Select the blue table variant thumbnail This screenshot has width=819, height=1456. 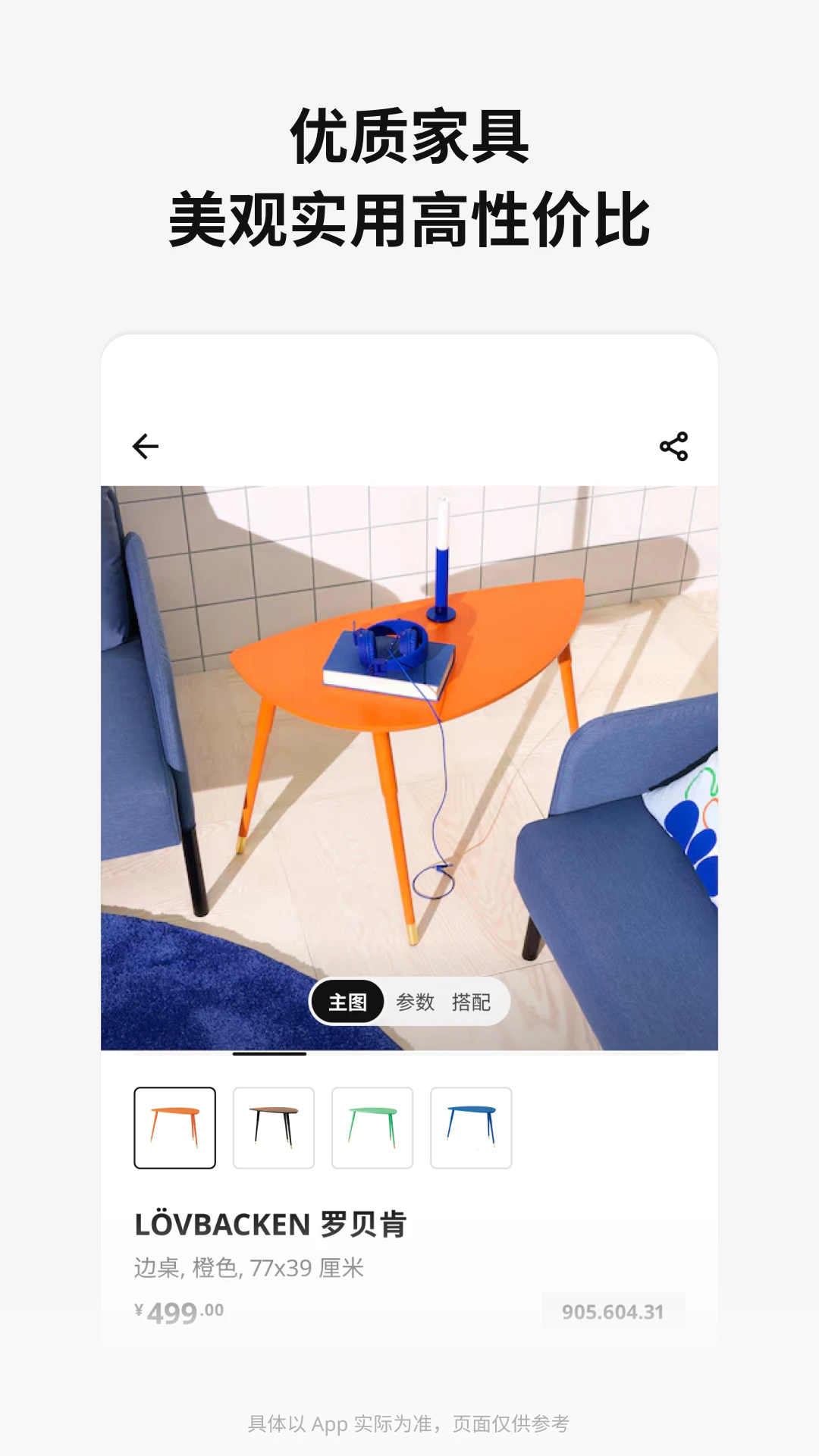click(x=470, y=1128)
